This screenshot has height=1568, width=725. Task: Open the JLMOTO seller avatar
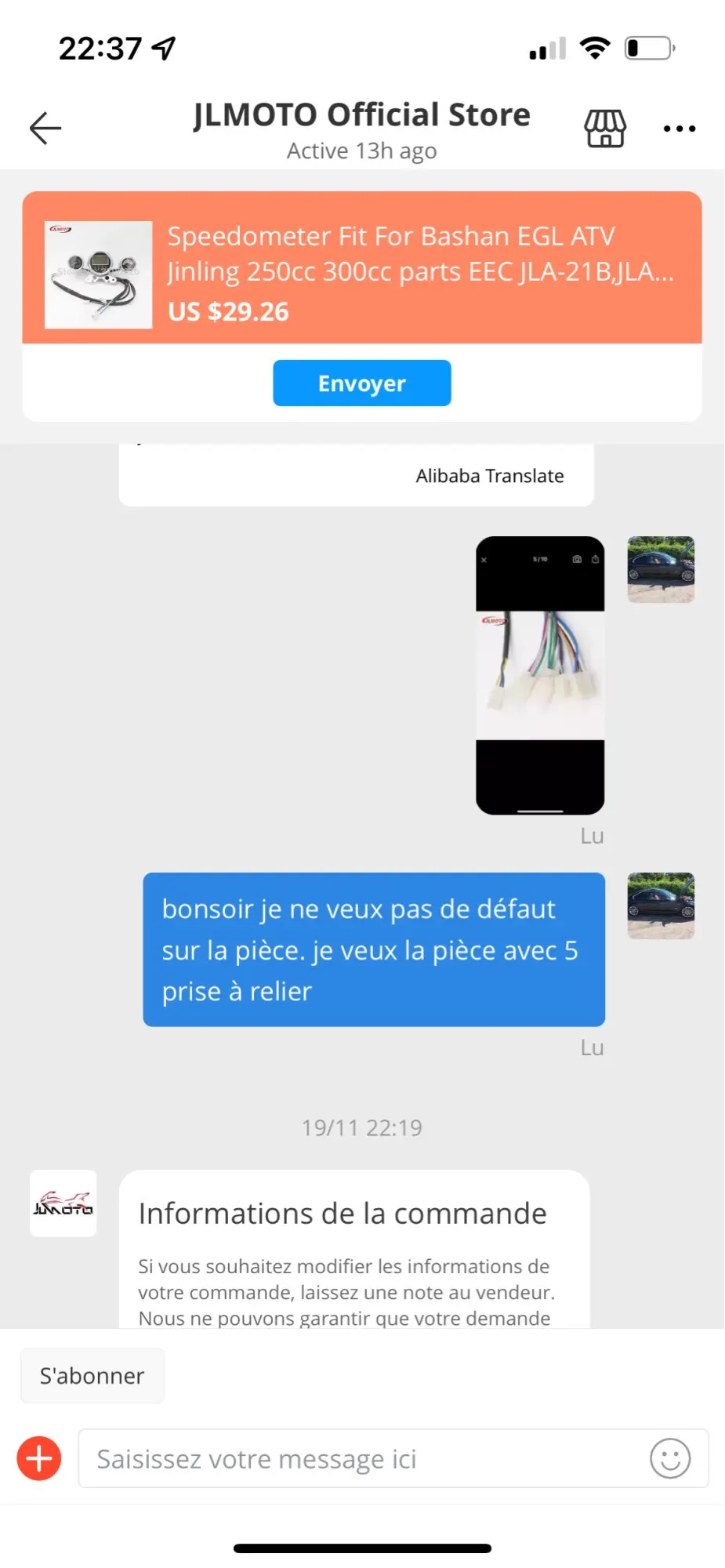click(x=63, y=1203)
